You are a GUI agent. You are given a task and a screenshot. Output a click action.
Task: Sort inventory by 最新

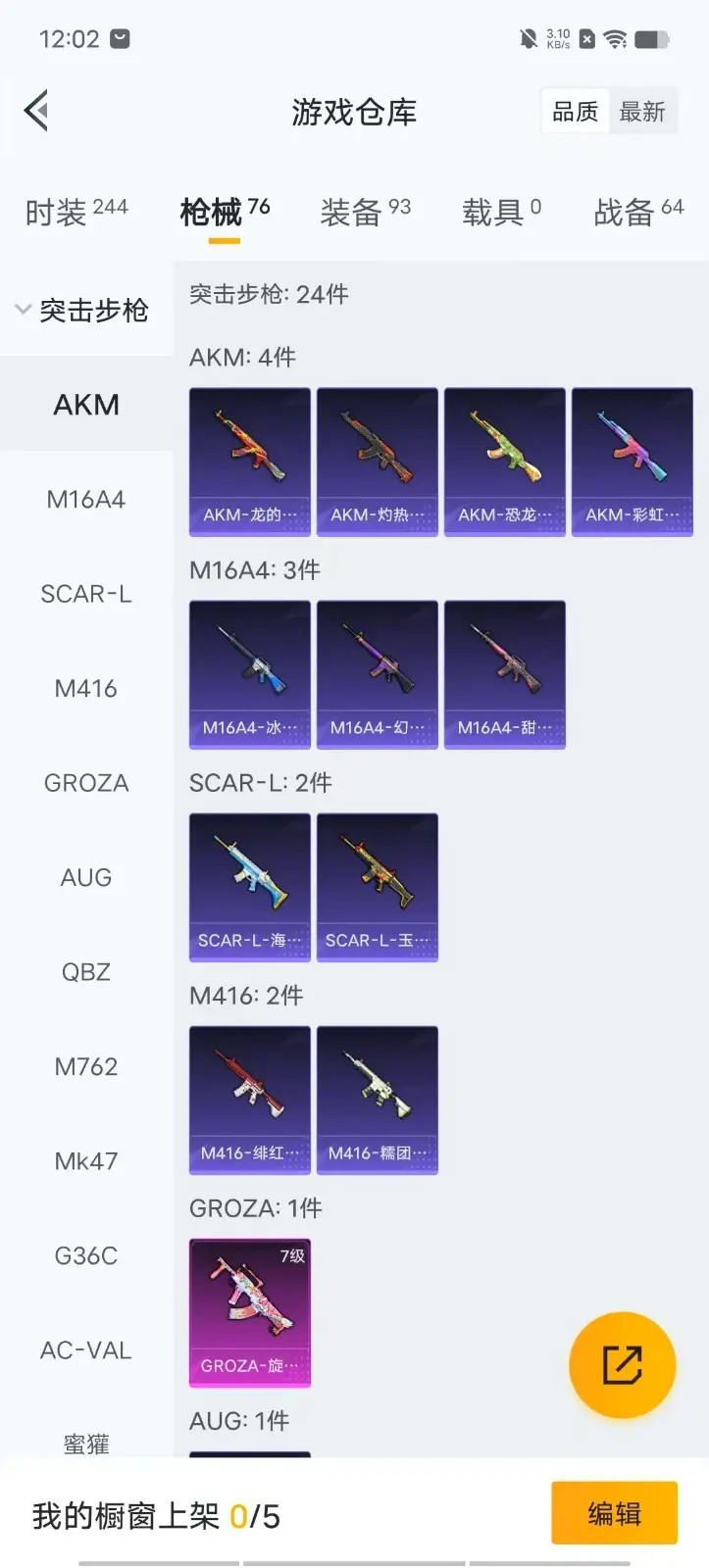click(x=642, y=112)
